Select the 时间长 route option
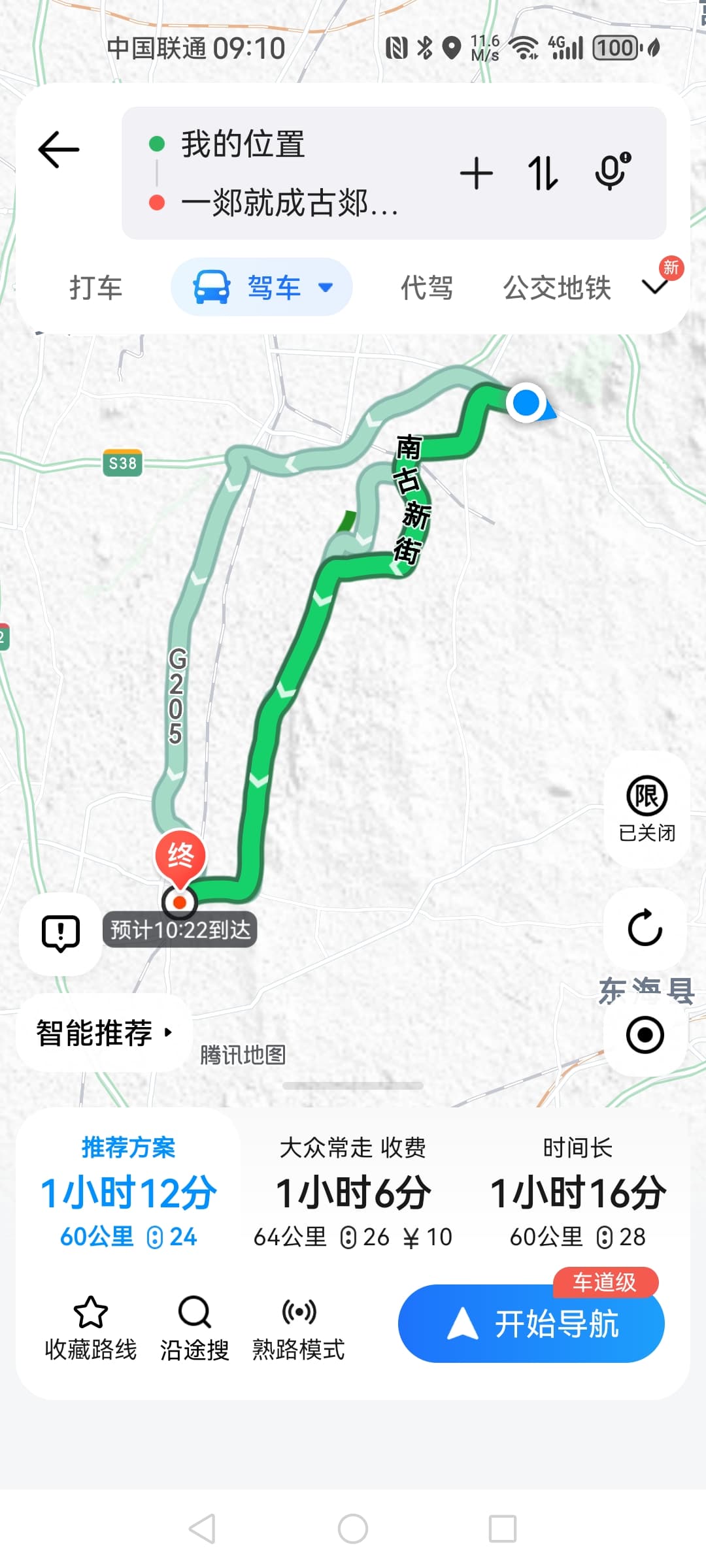Screen dimensions: 706x1568 point(578,1192)
